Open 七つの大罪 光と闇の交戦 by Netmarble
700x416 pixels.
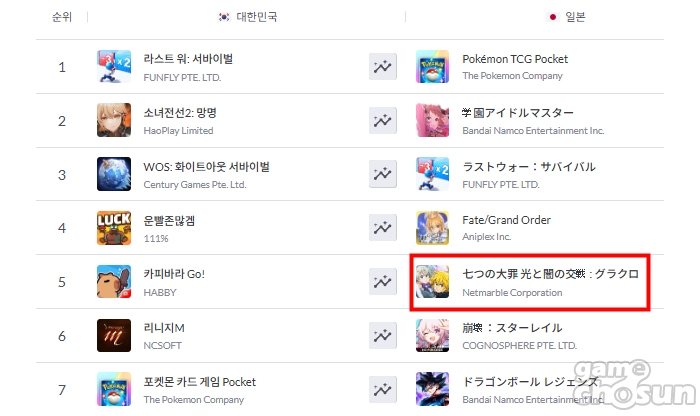click(x=550, y=274)
